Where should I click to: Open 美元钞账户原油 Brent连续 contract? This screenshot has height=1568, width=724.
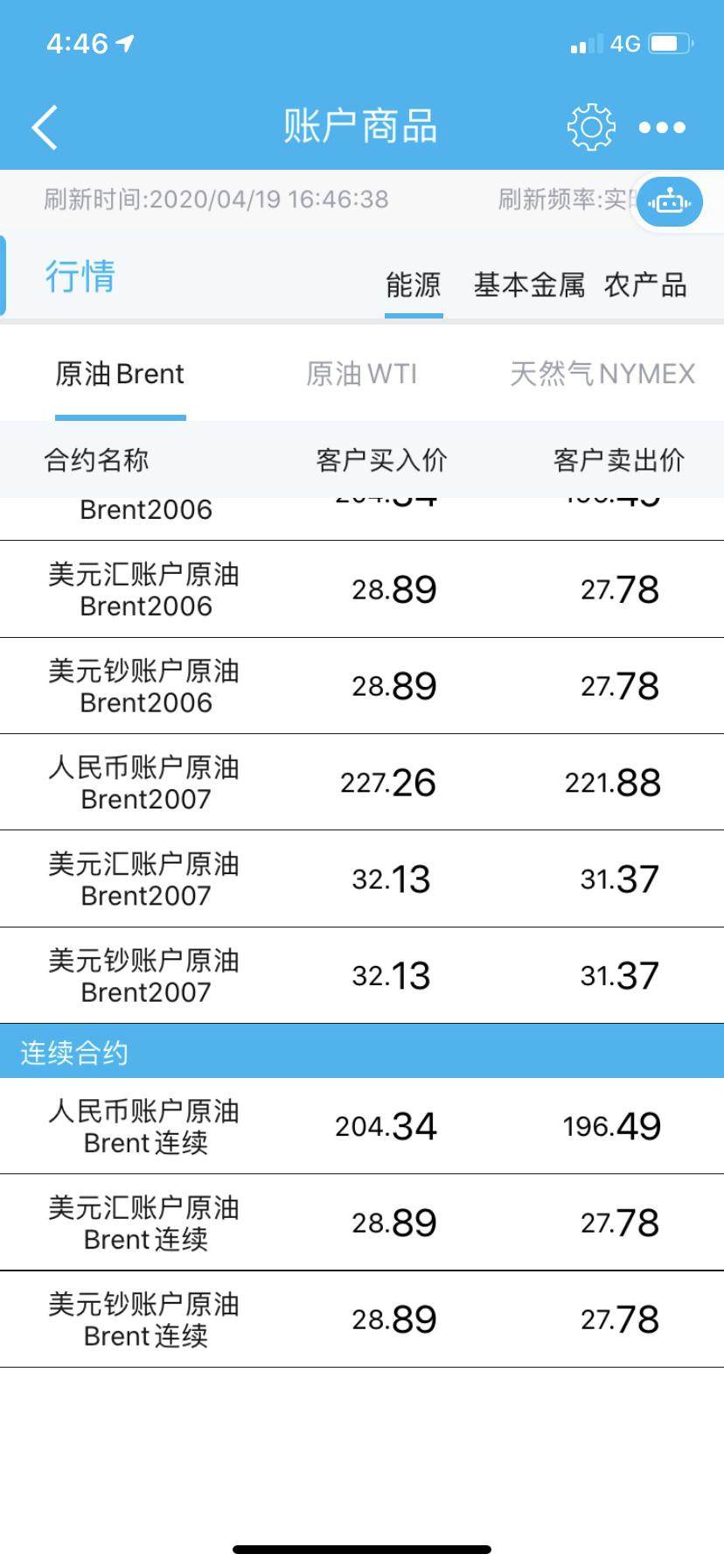click(x=144, y=1319)
